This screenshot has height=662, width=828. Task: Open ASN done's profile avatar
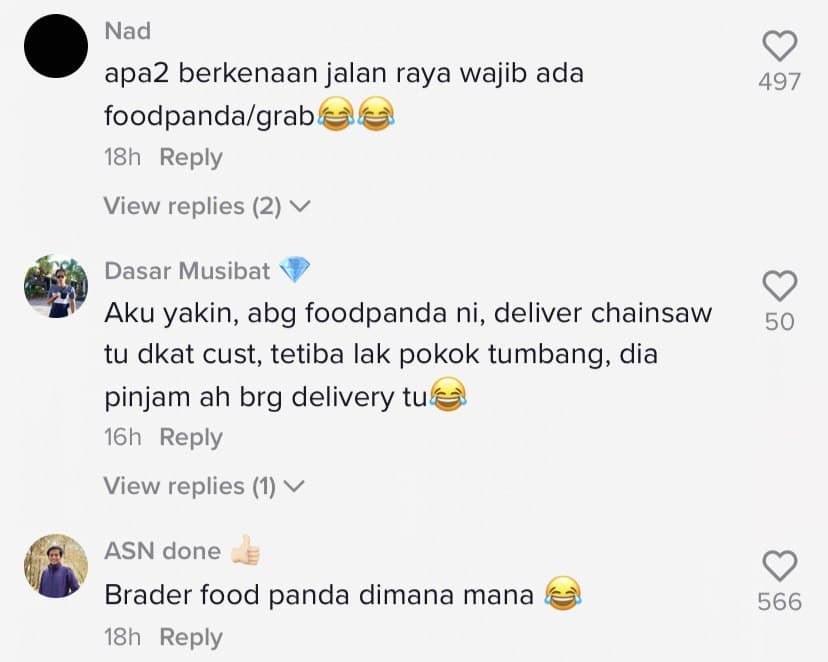[x=56, y=566]
